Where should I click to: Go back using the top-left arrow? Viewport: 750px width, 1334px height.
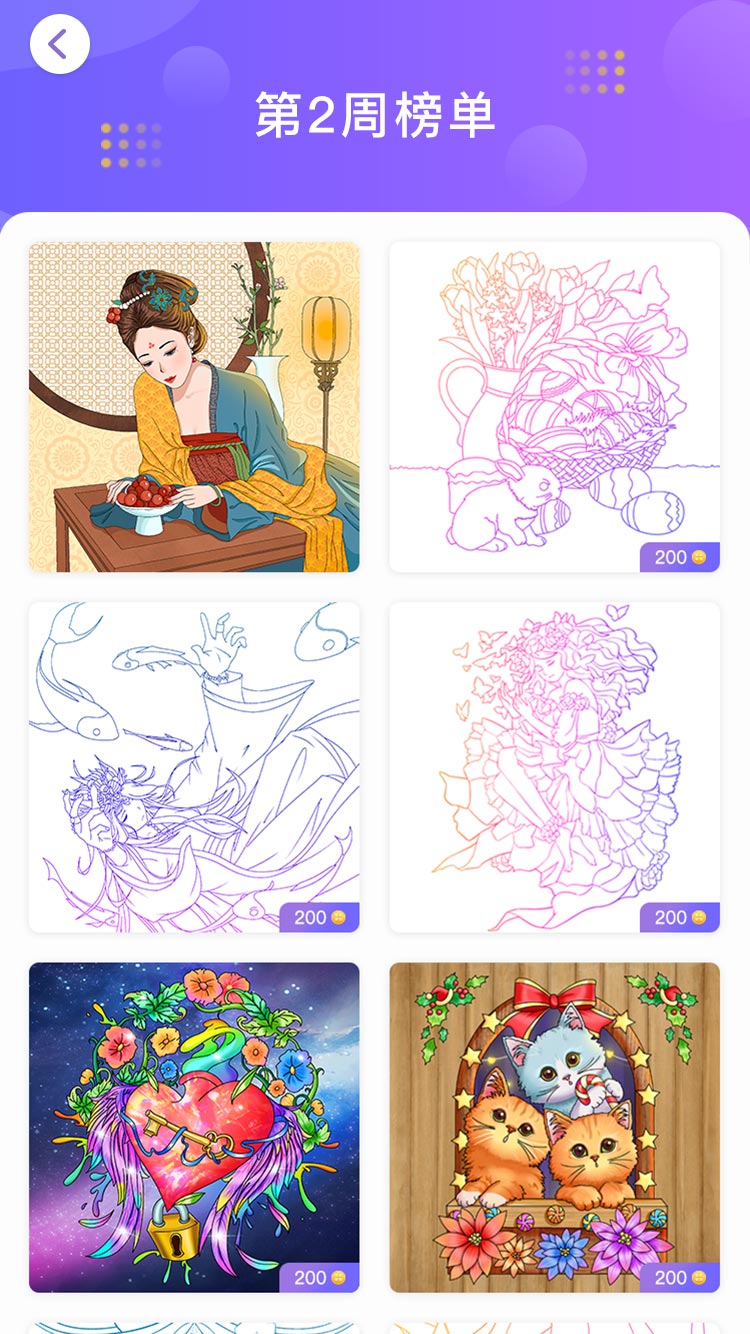click(59, 44)
